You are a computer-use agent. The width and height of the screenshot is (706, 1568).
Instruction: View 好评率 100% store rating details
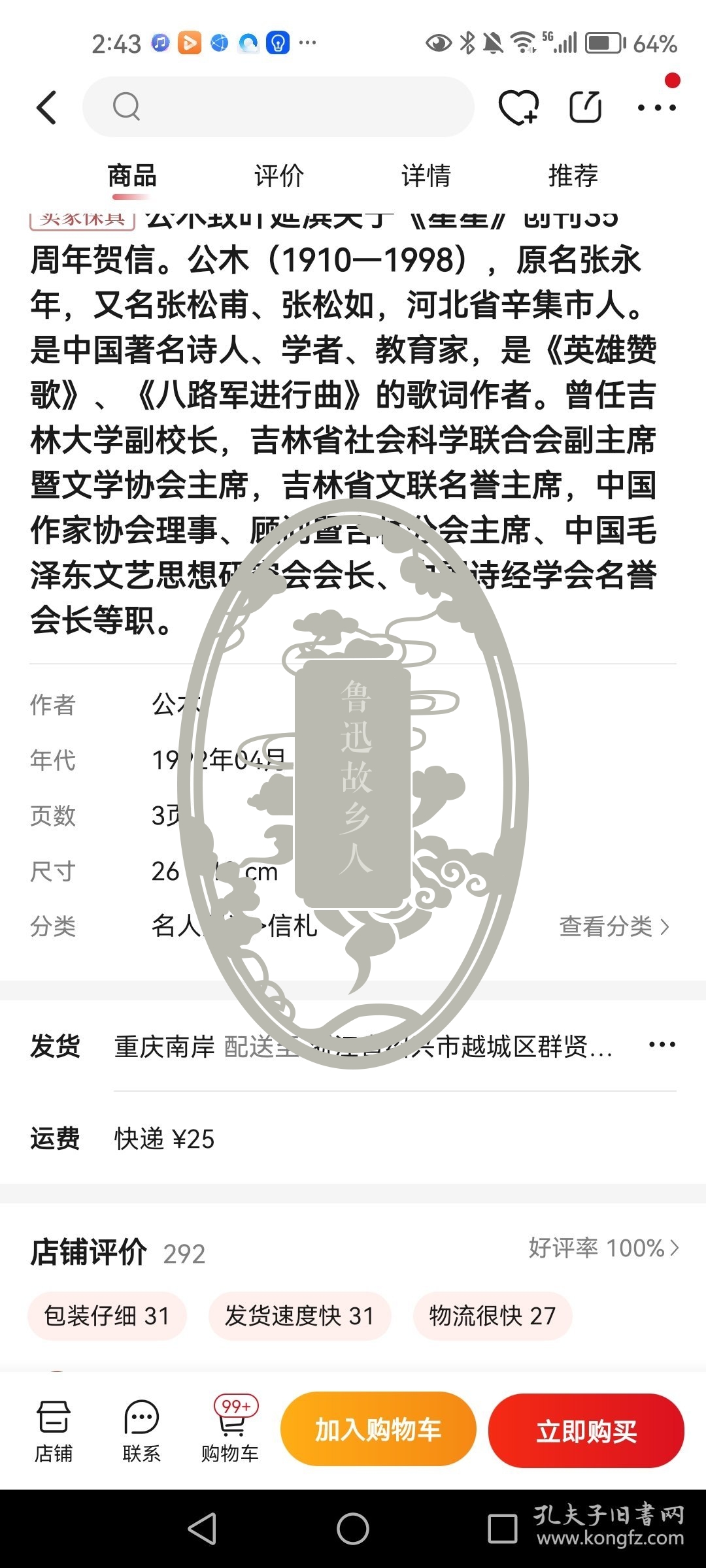[604, 1248]
